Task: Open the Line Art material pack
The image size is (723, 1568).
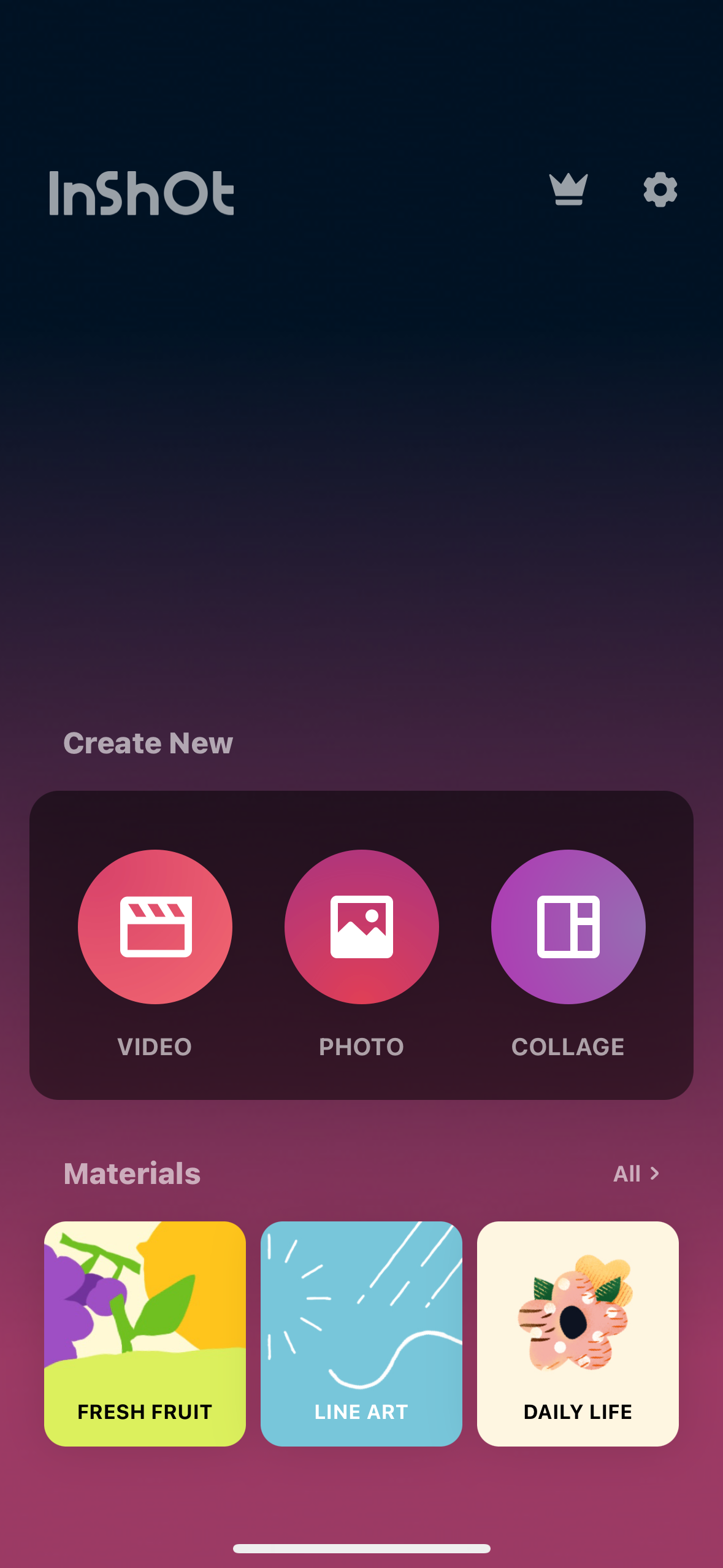Action: pos(361,1333)
